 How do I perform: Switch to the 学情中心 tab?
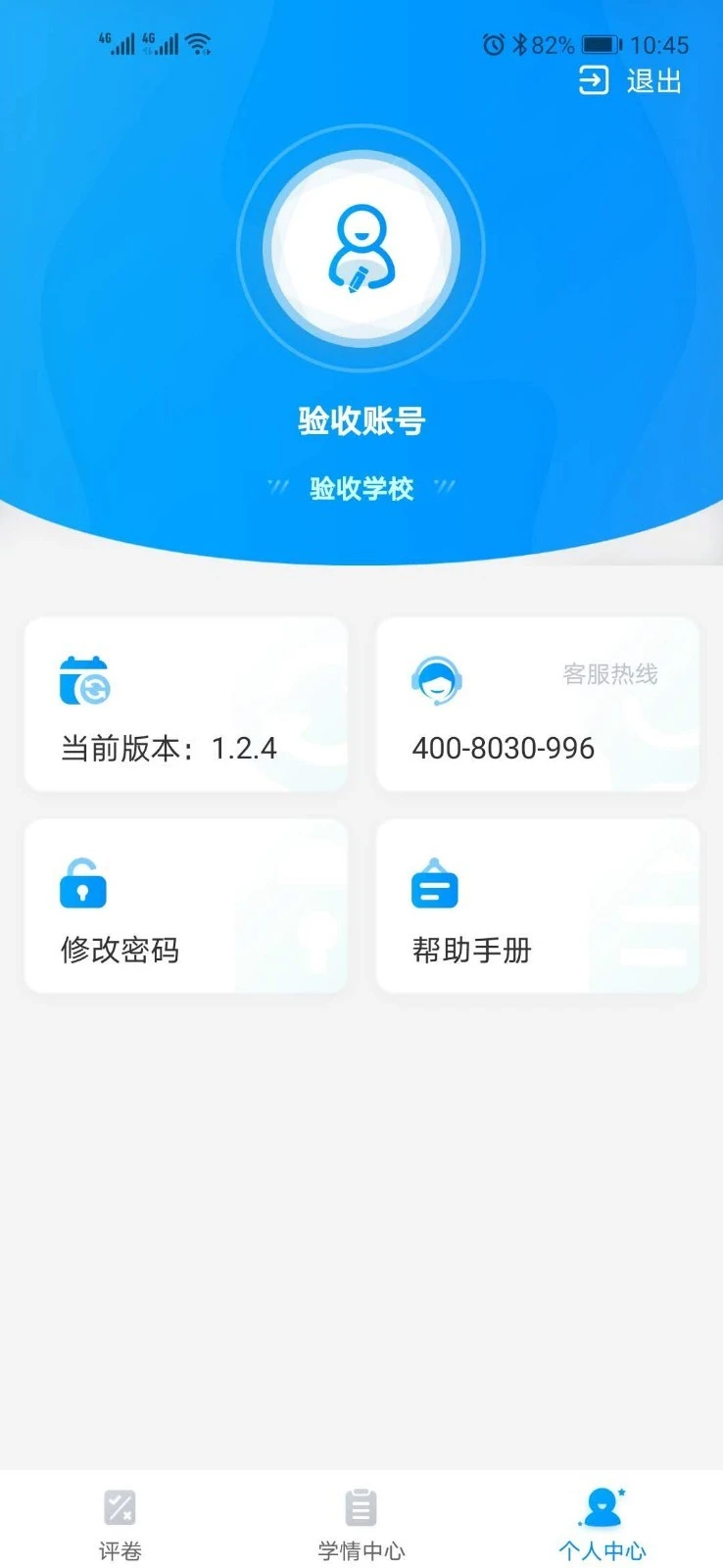click(x=361, y=1527)
